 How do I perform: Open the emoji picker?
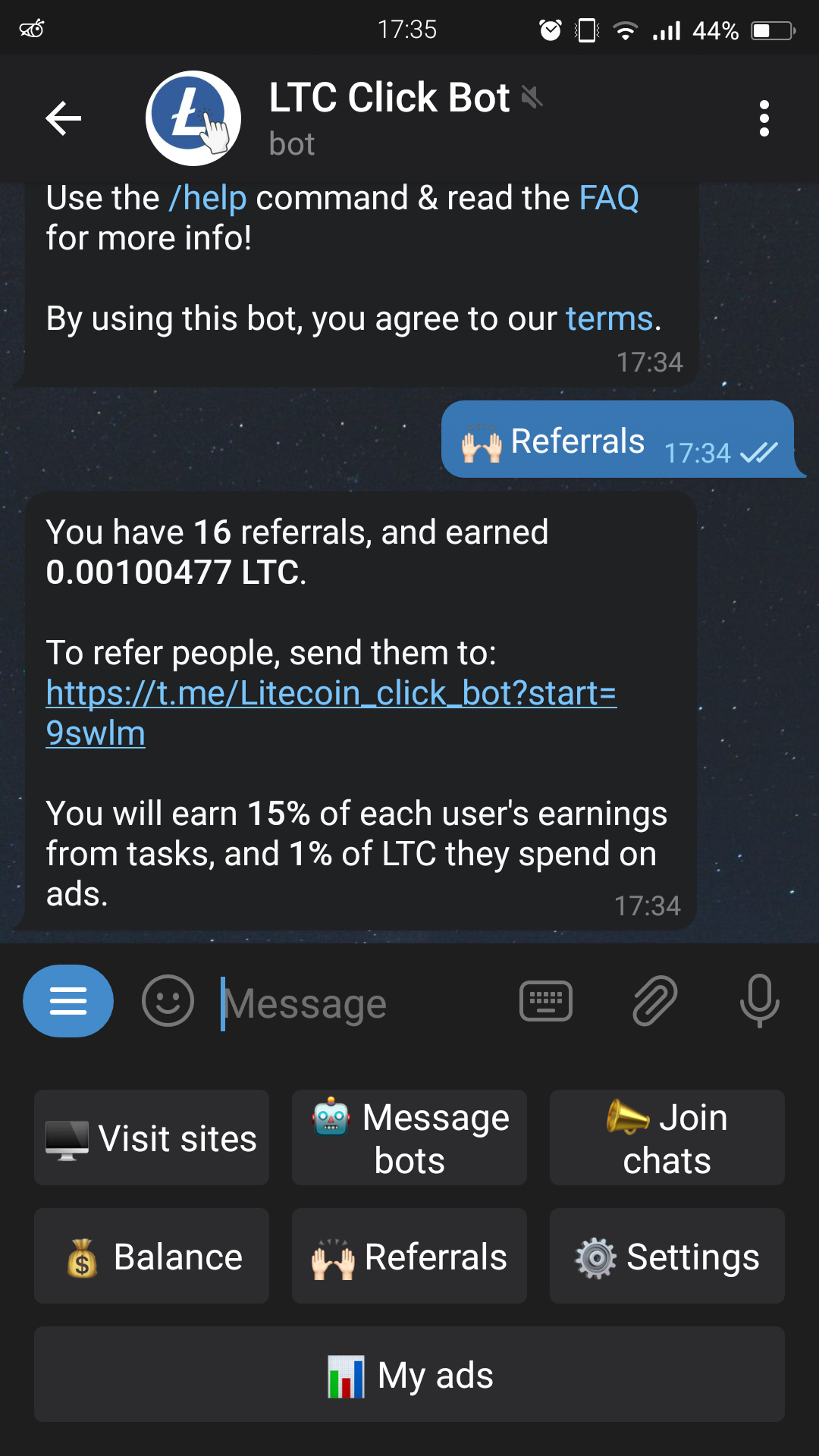point(168,1001)
